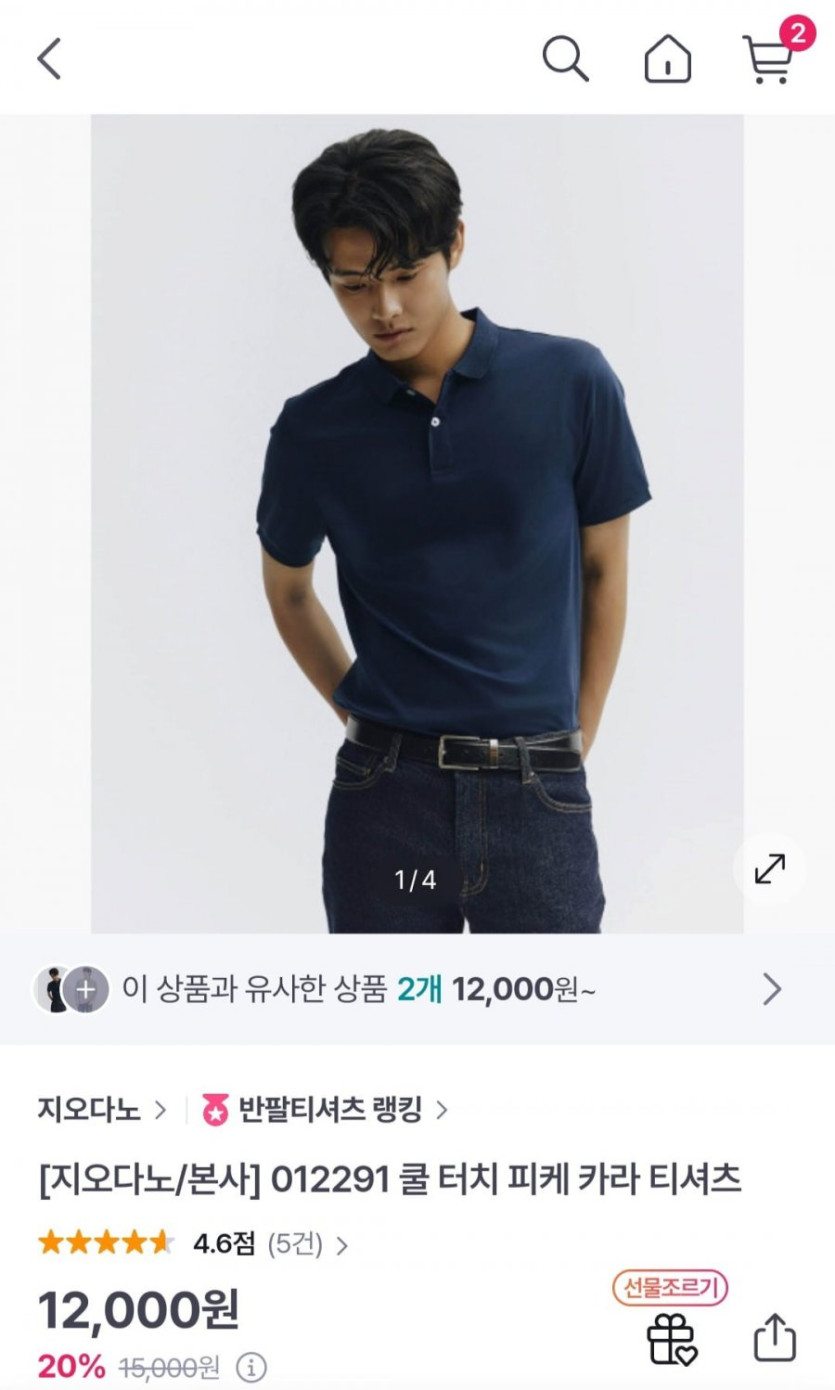835x1390 pixels.
Task: Open the 지오다노 brand page
Action: pyautogui.click(x=102, y=1109)
